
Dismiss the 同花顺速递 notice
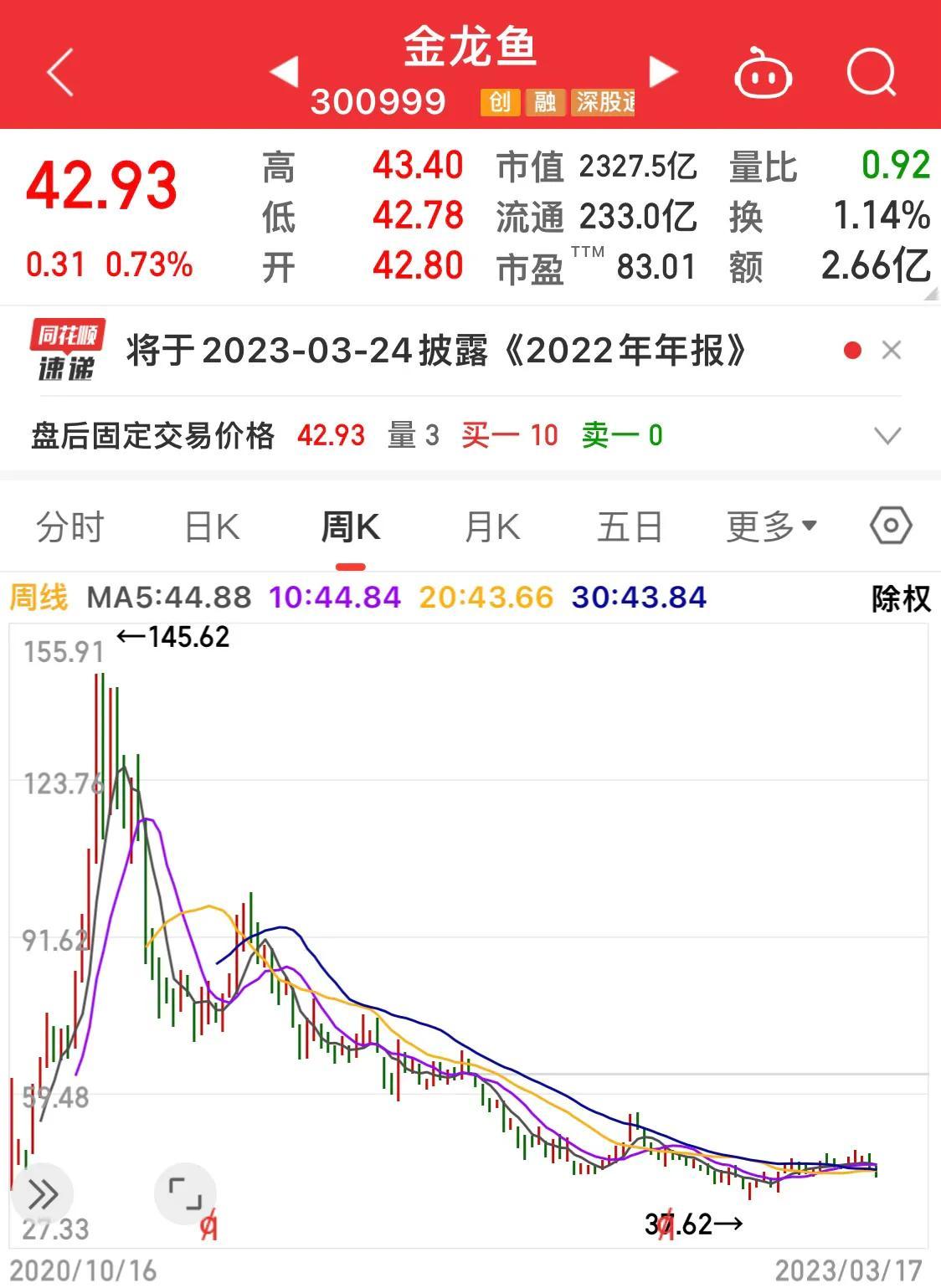(x=892, y=350)
